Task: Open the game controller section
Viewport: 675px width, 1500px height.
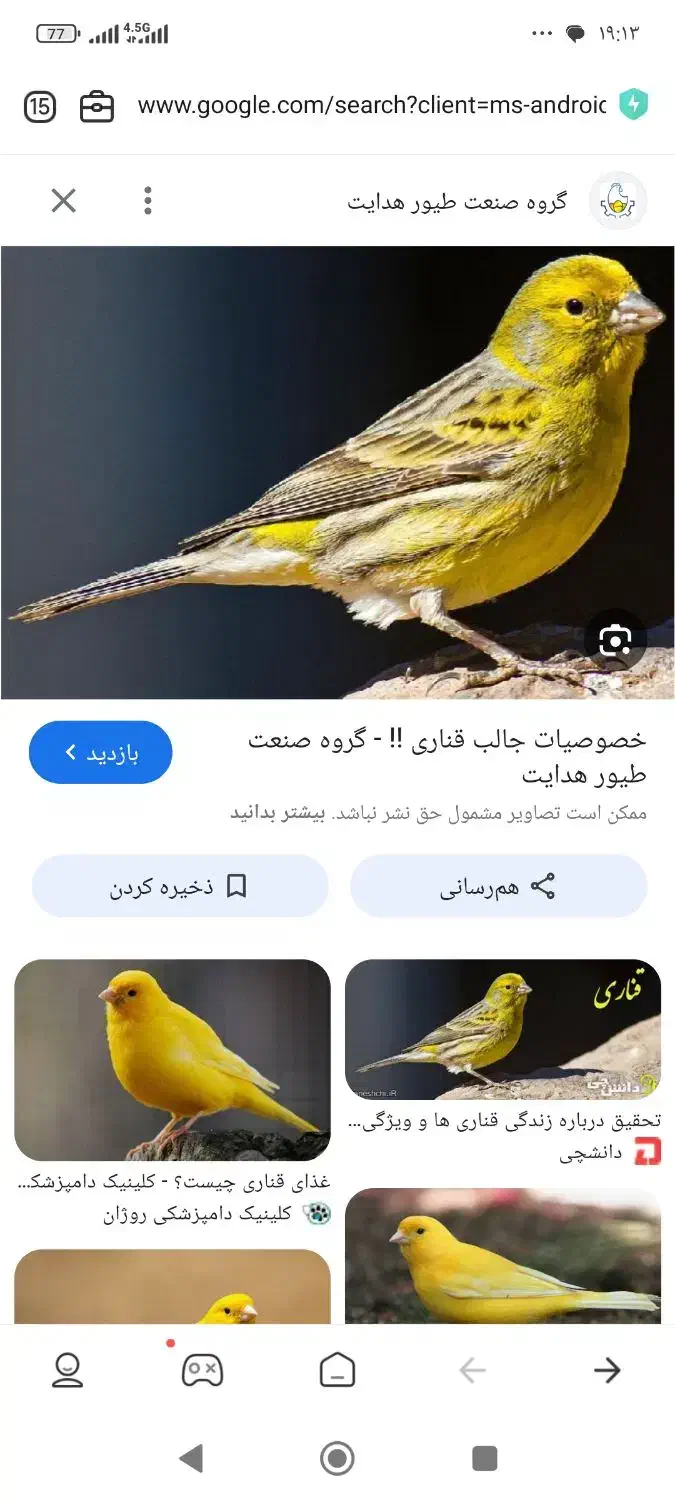Action: pyautogui.click(x=202, y=1369)
